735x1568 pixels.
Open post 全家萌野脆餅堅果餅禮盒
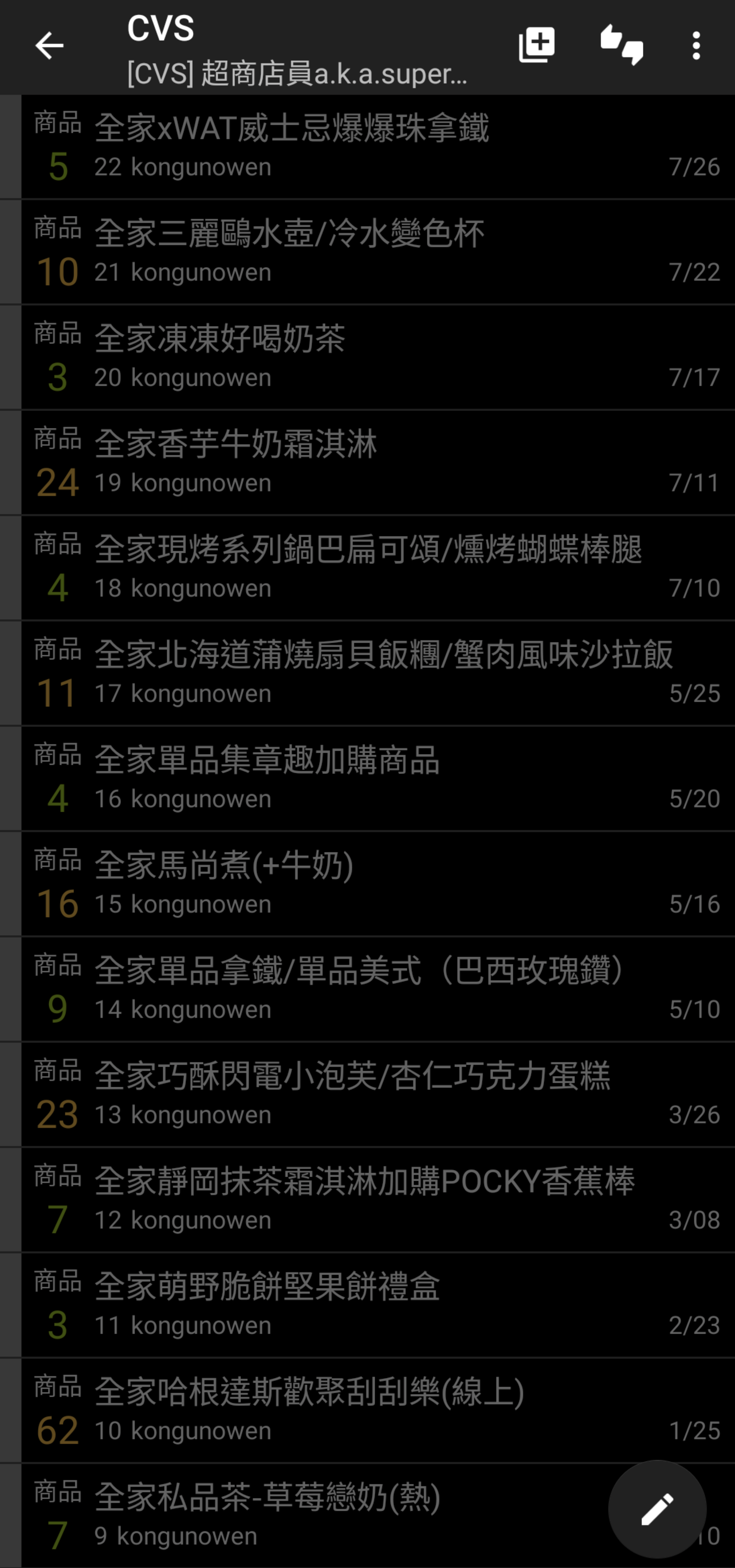(377, 1305)
